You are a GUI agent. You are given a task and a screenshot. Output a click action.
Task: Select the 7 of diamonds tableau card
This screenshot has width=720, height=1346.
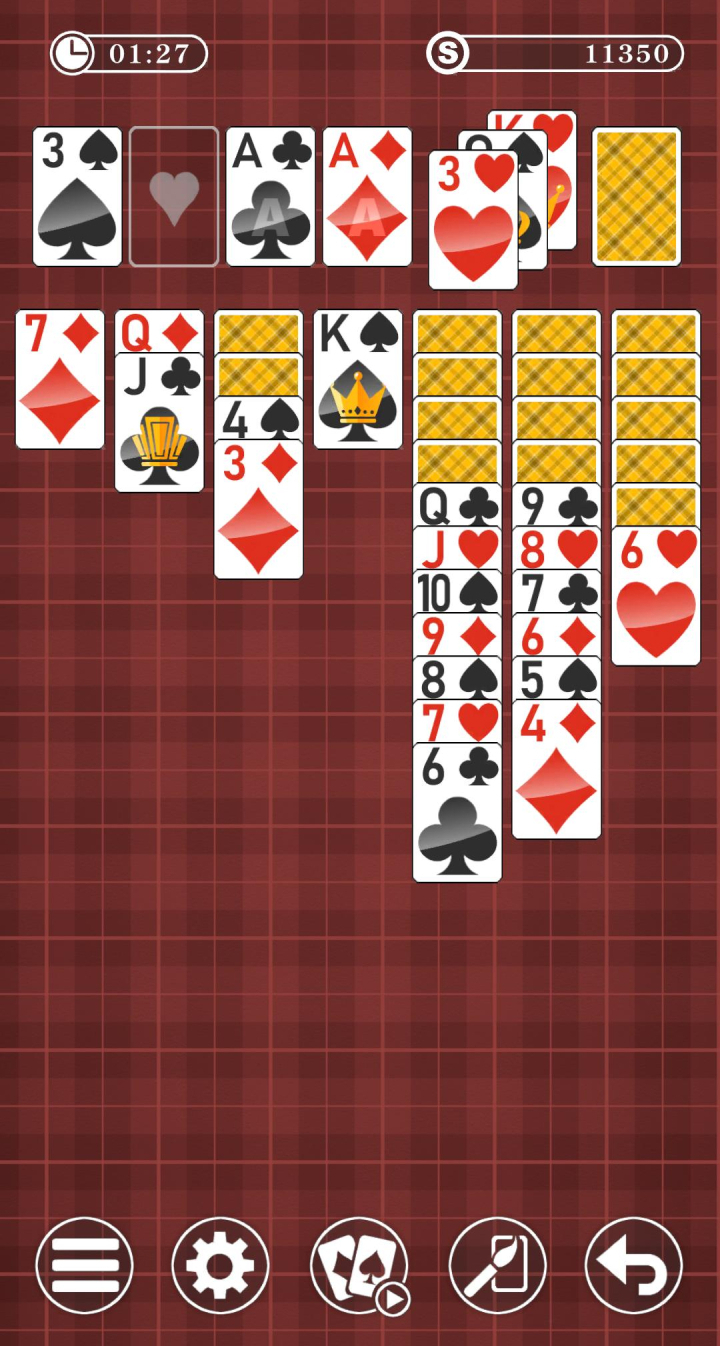coord(60,380)
